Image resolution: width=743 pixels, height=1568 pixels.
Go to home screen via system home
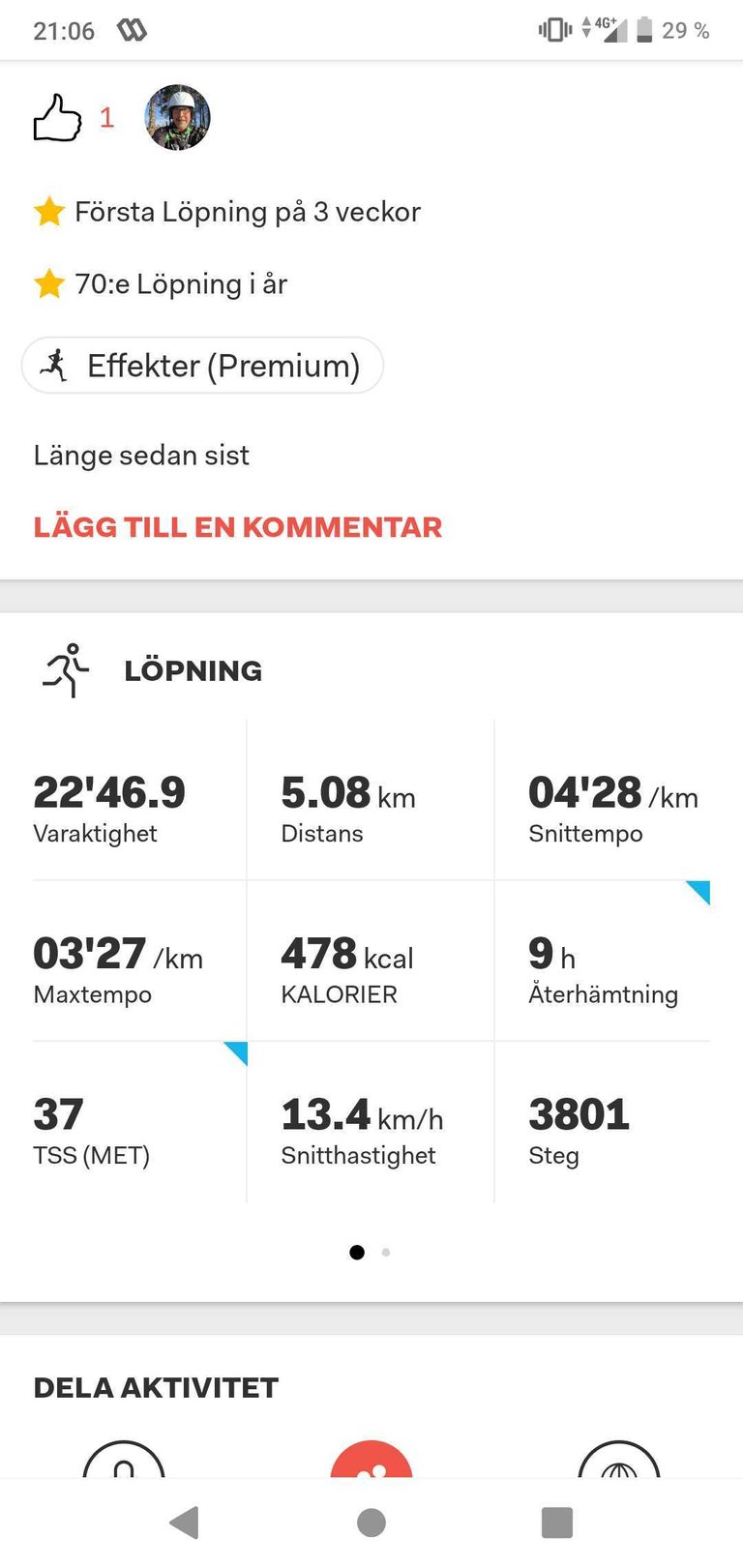coord(371,1523)
